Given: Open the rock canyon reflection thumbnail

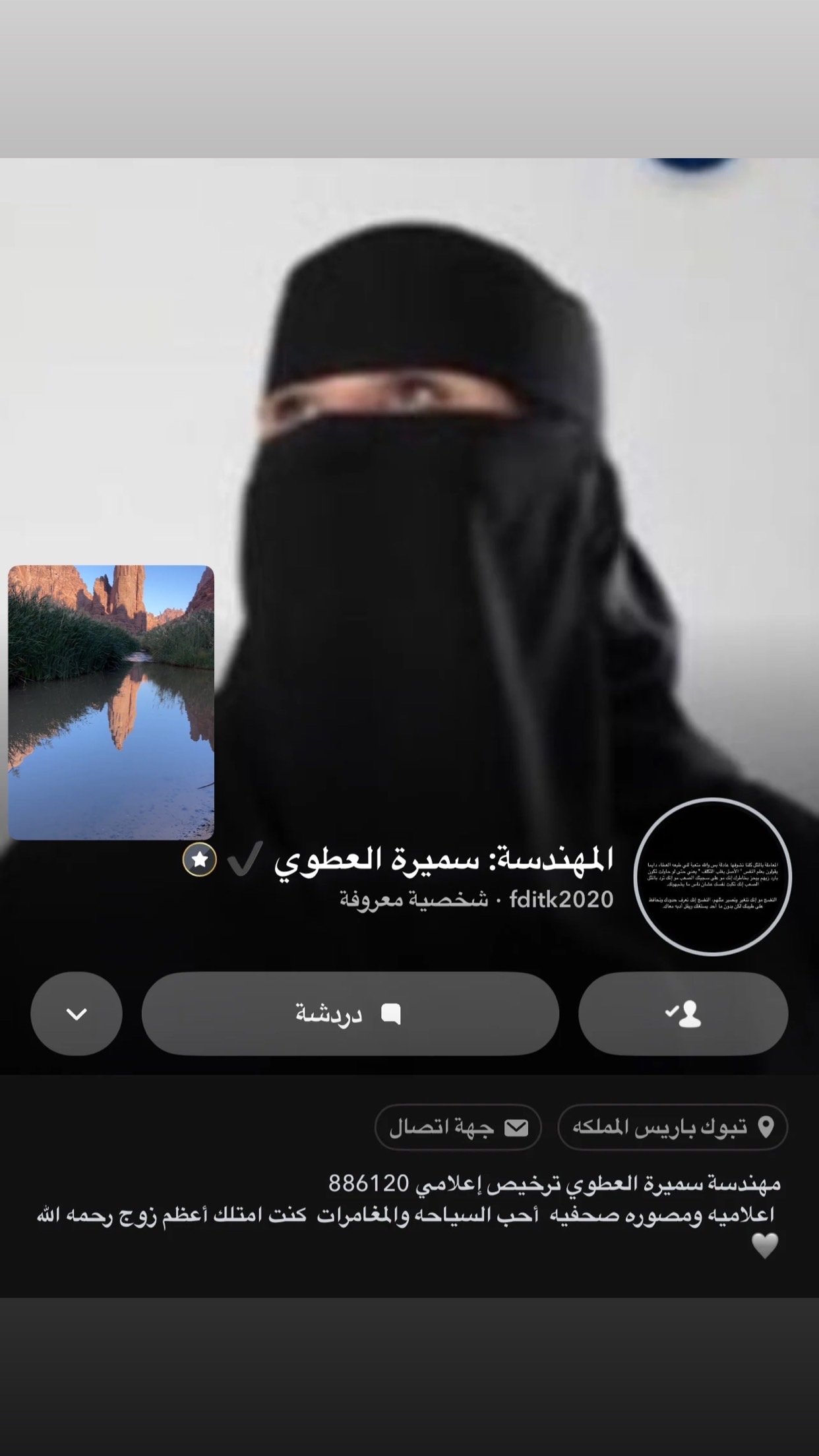Looking at the screenshot, I should pyautogui.click(x=111, y=702).
